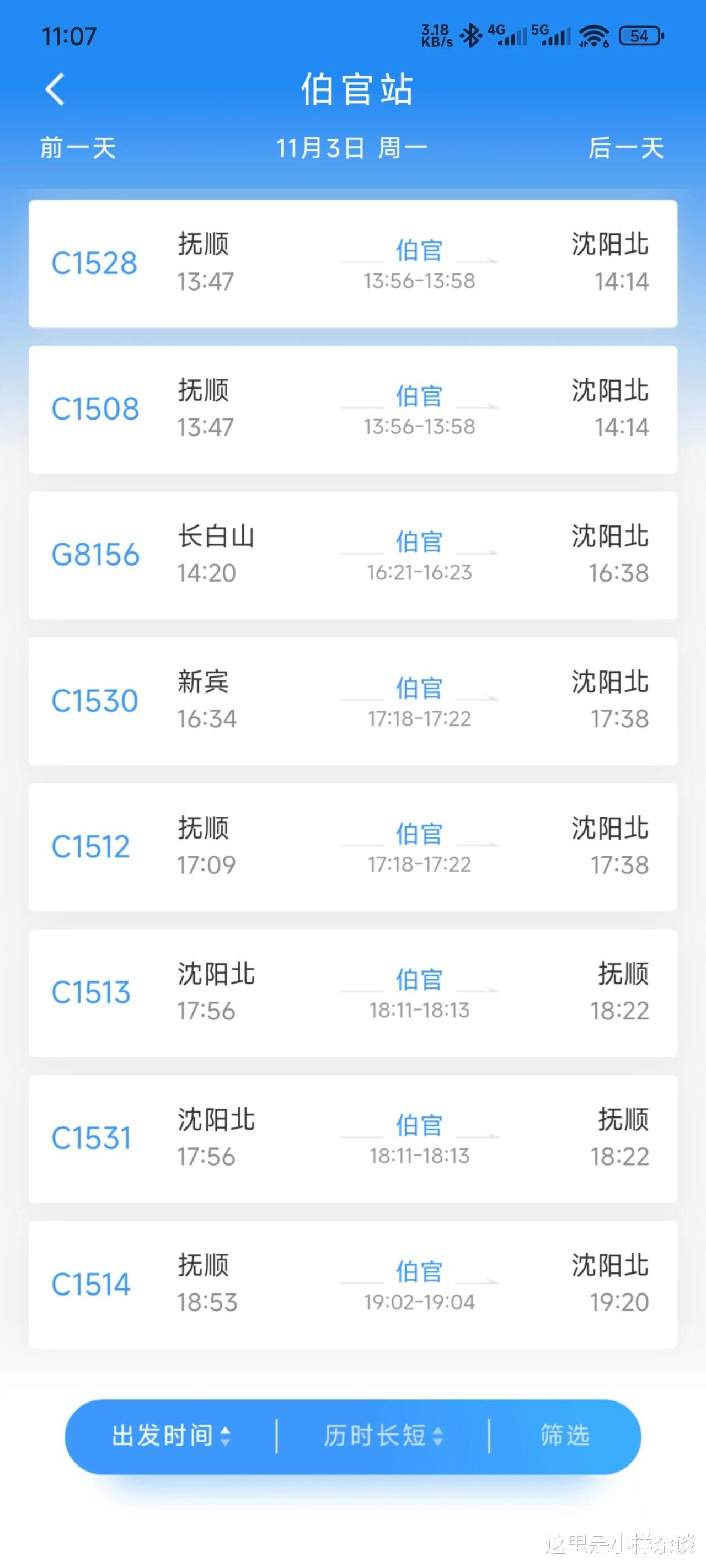Switch to the previous day (前一天)
This screenshot has width=706, height=1568.
tap(78, 148)
